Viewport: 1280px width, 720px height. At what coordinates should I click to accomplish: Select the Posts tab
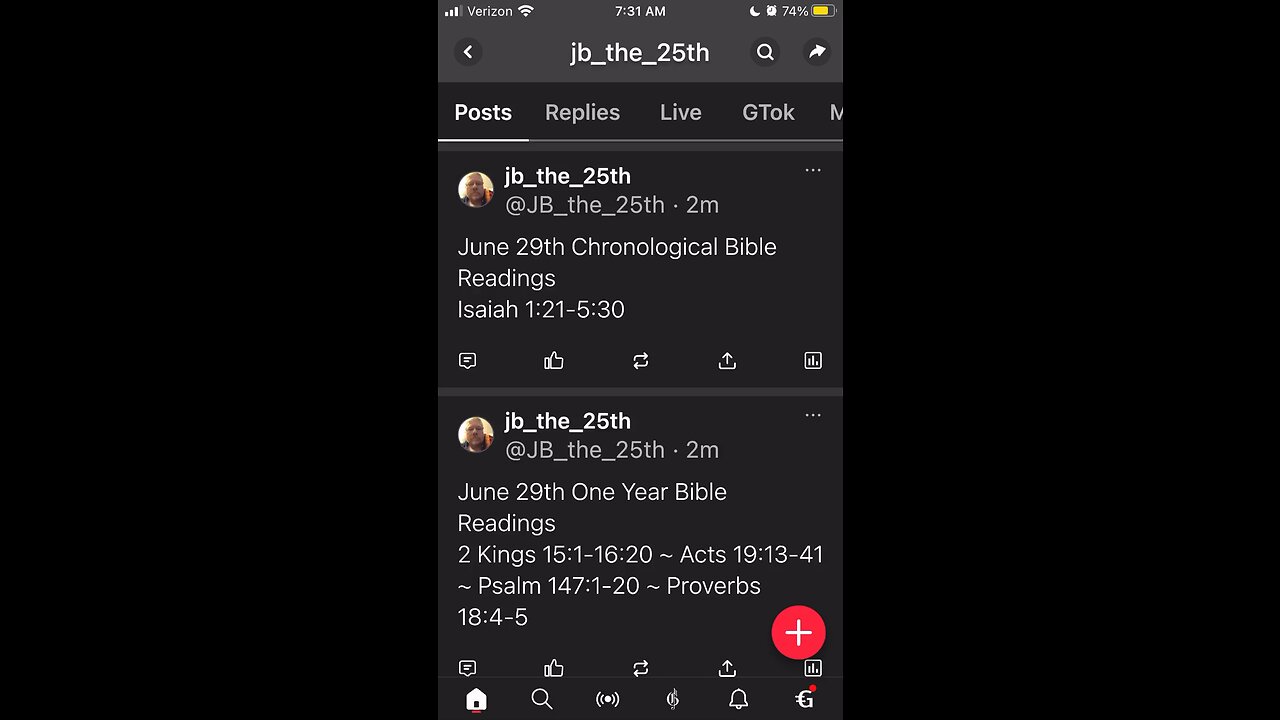(483, 113)
